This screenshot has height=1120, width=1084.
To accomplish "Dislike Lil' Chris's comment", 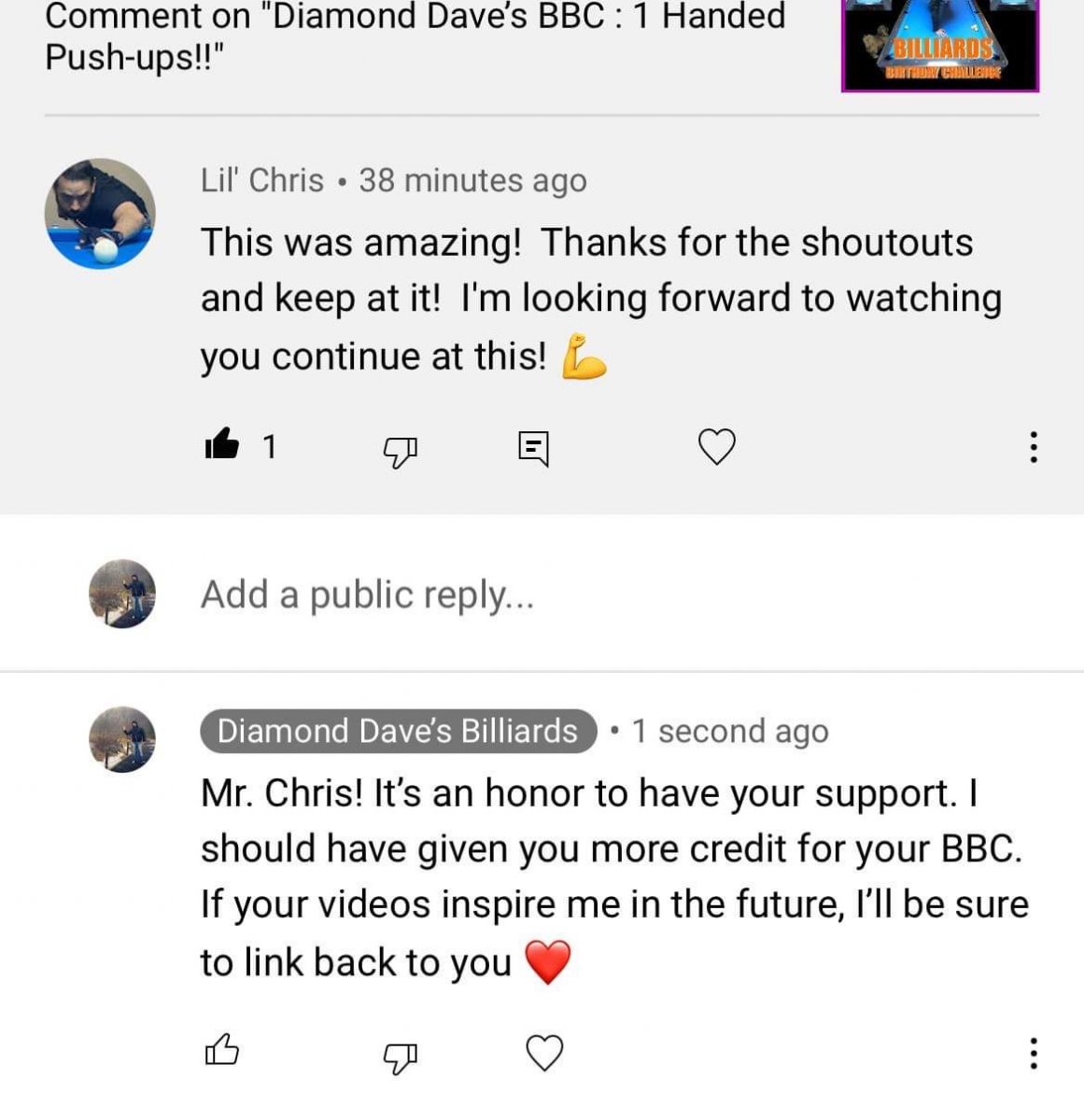I will (400, 451).
